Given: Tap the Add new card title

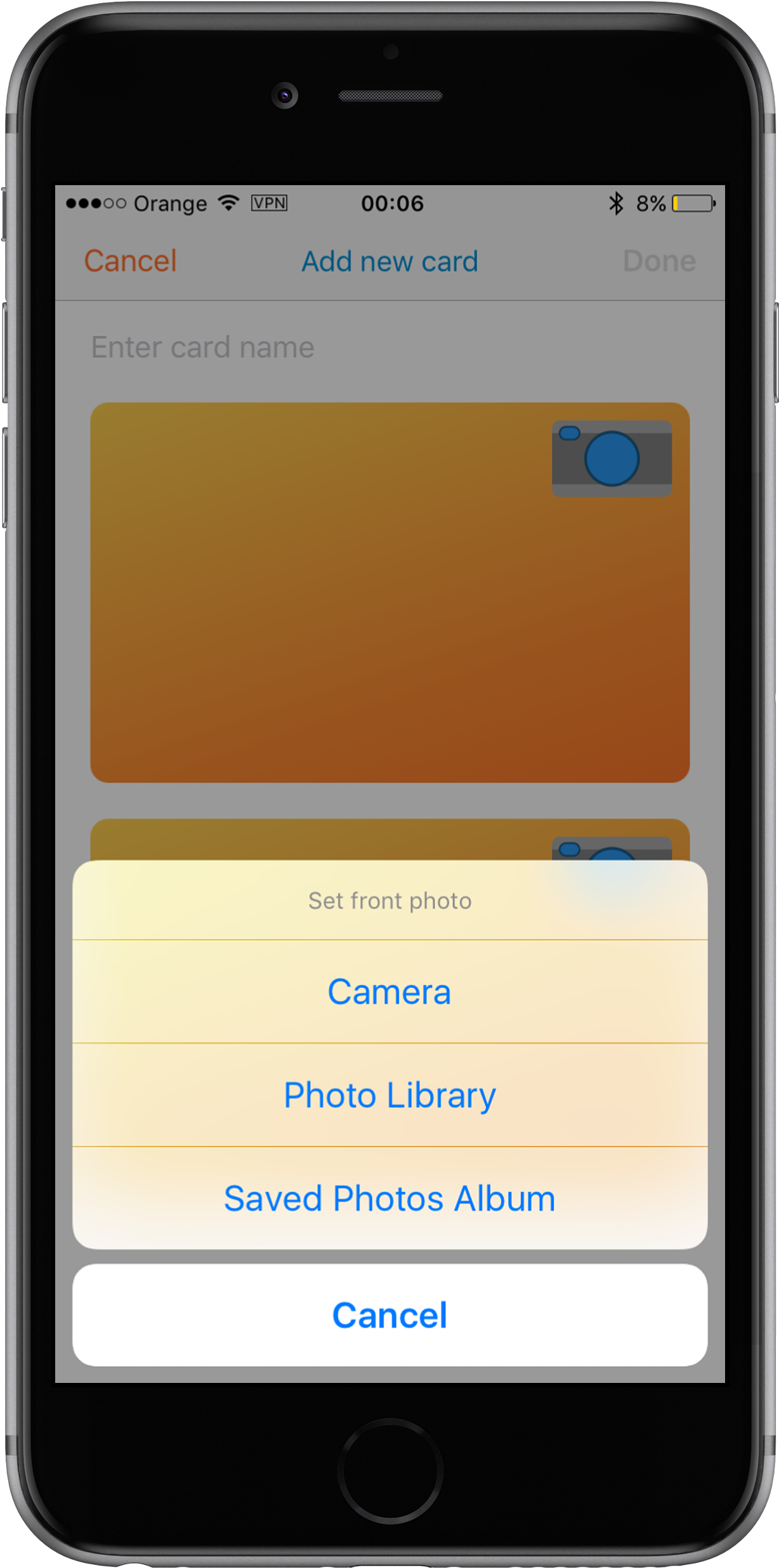Looking at the screenshot, I should 389,261.
